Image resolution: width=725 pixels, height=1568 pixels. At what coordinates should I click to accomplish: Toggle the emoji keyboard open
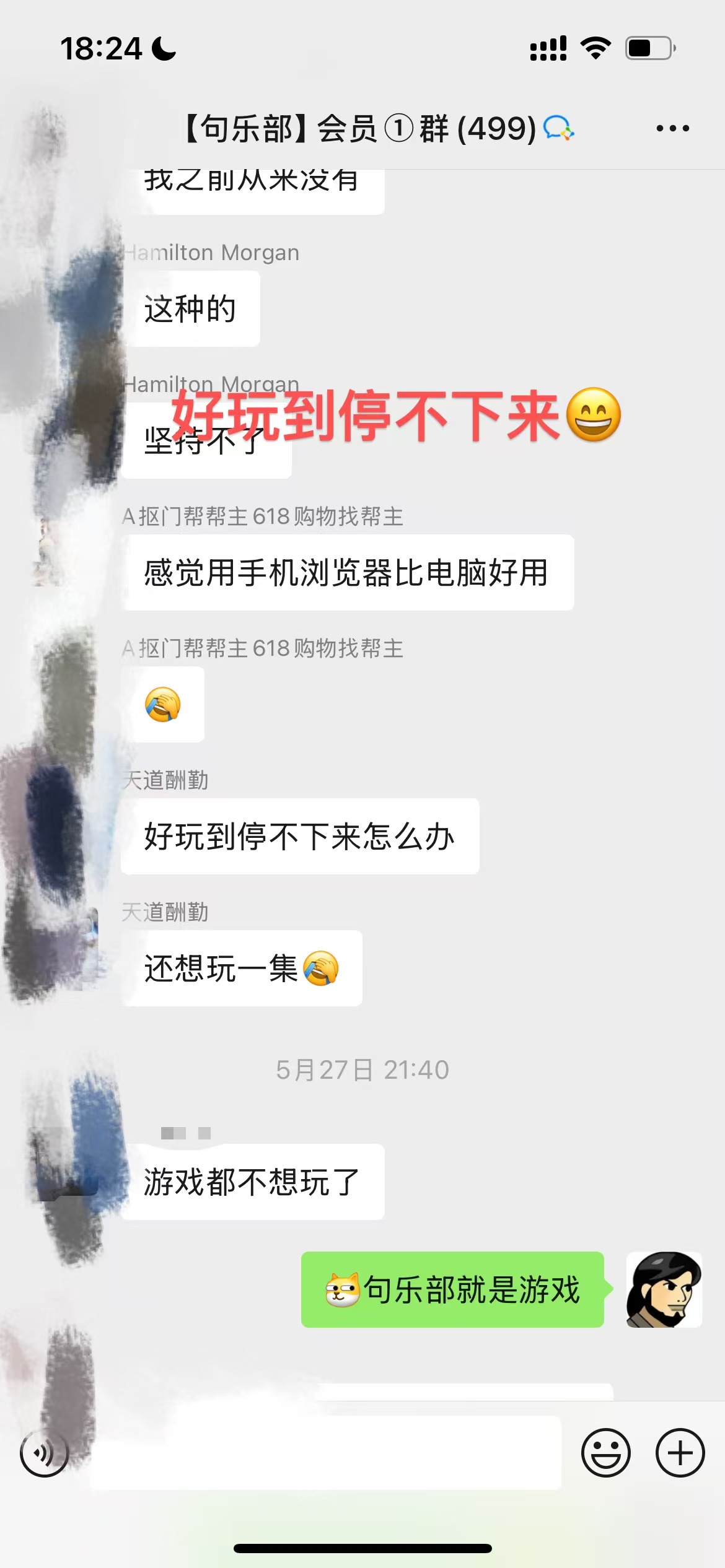pos(606,1452)
